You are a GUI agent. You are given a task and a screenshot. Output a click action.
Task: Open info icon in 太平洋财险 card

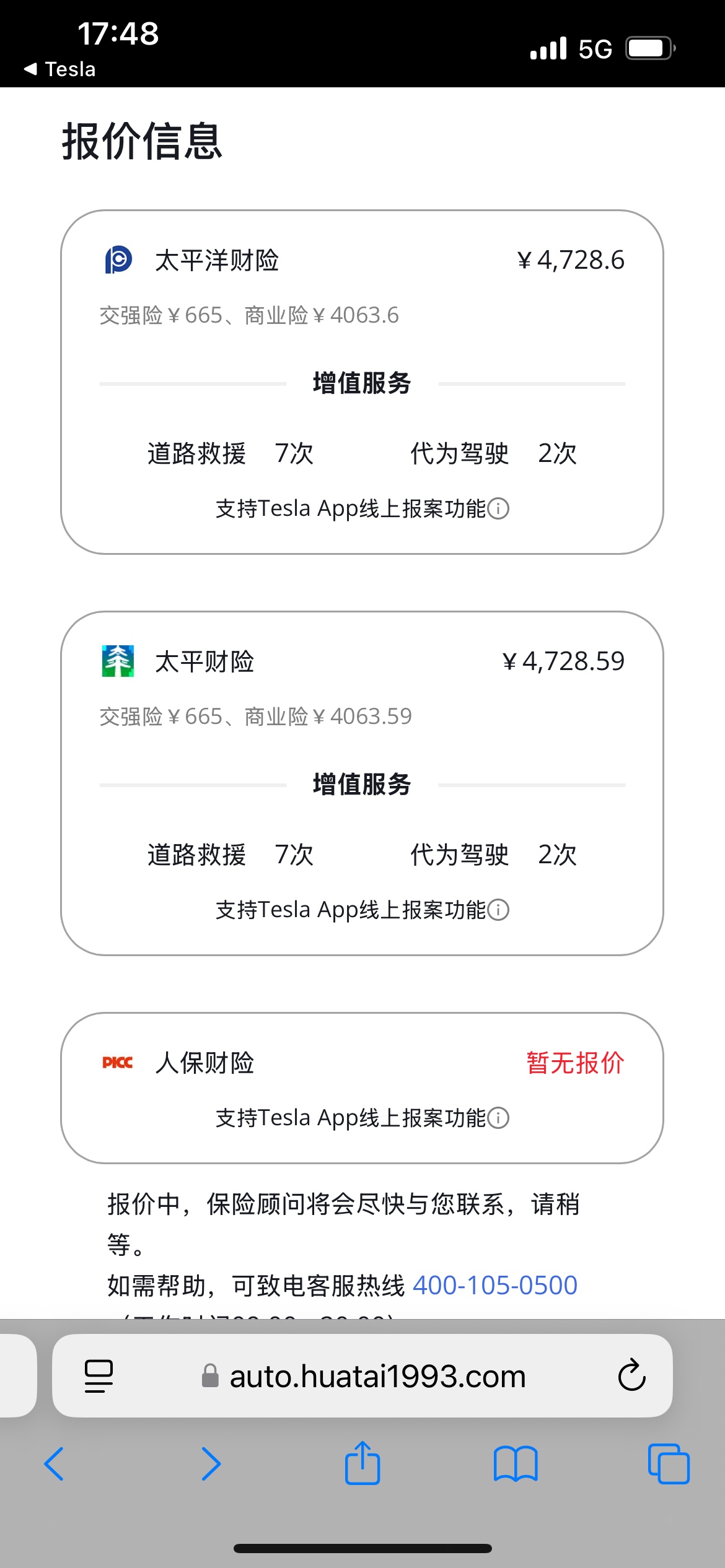(x=498, y=508)
